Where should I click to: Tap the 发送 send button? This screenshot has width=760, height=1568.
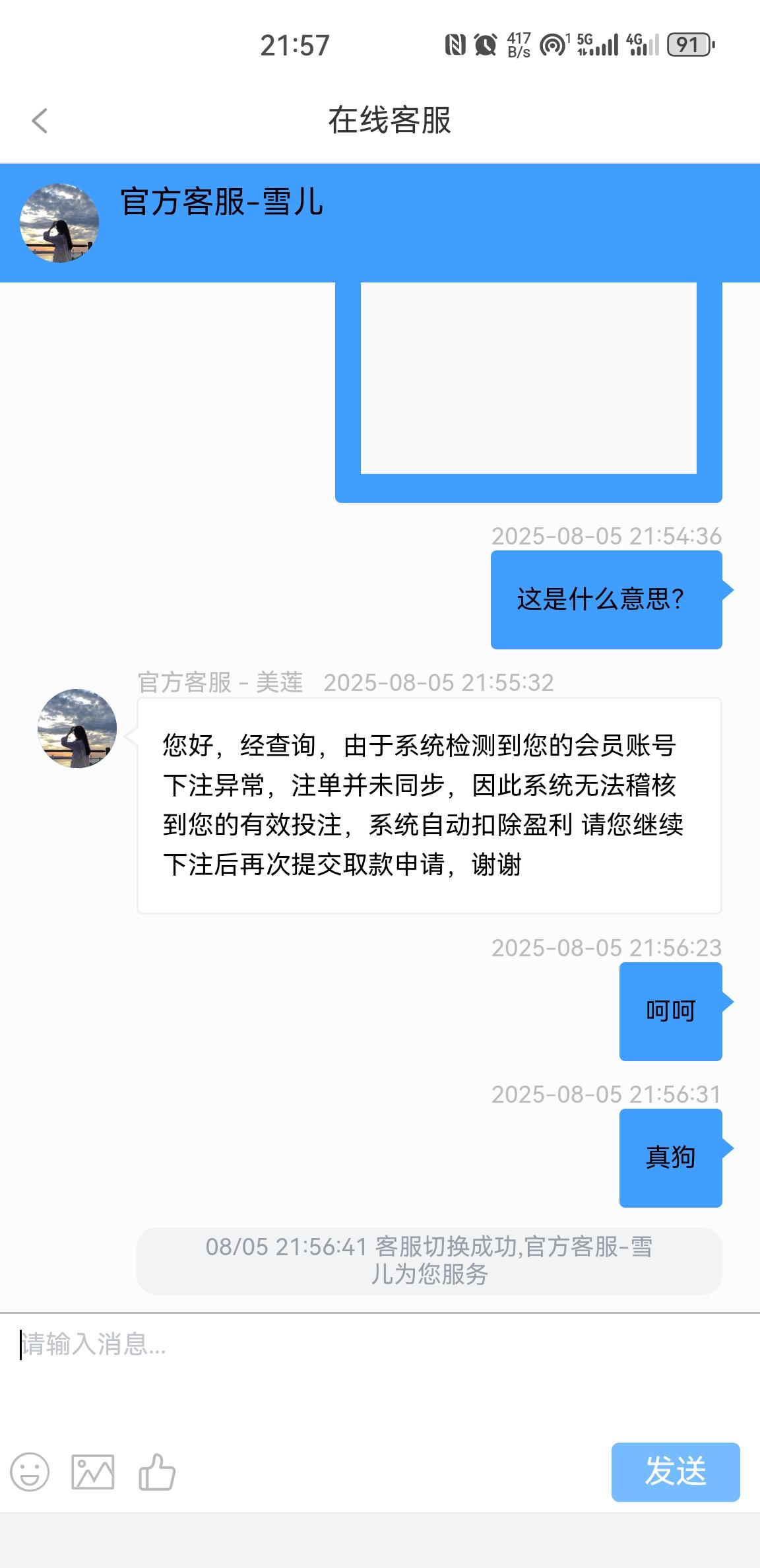tap(675, 1472)
